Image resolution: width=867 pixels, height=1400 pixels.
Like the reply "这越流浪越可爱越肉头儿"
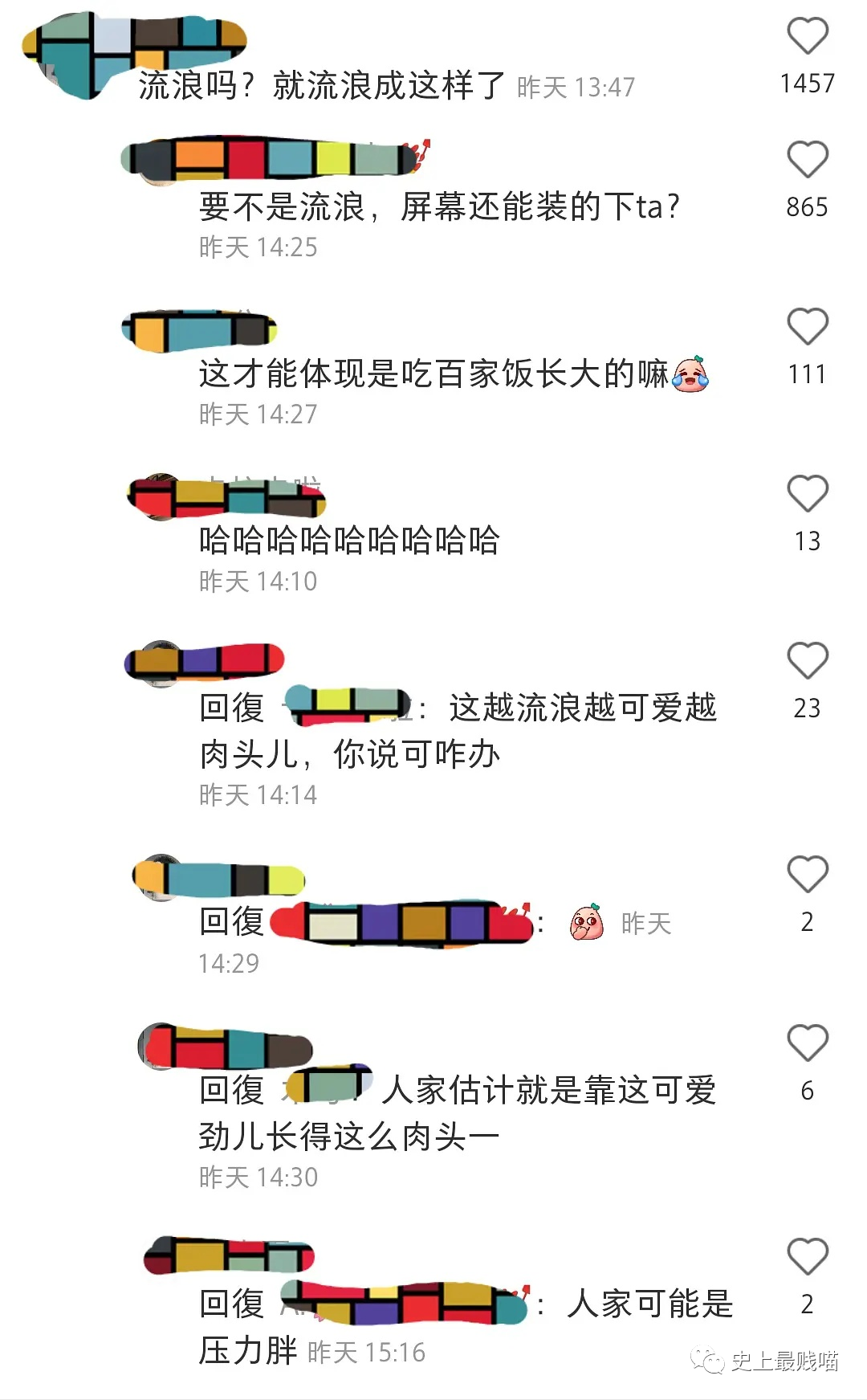point(807,660)
